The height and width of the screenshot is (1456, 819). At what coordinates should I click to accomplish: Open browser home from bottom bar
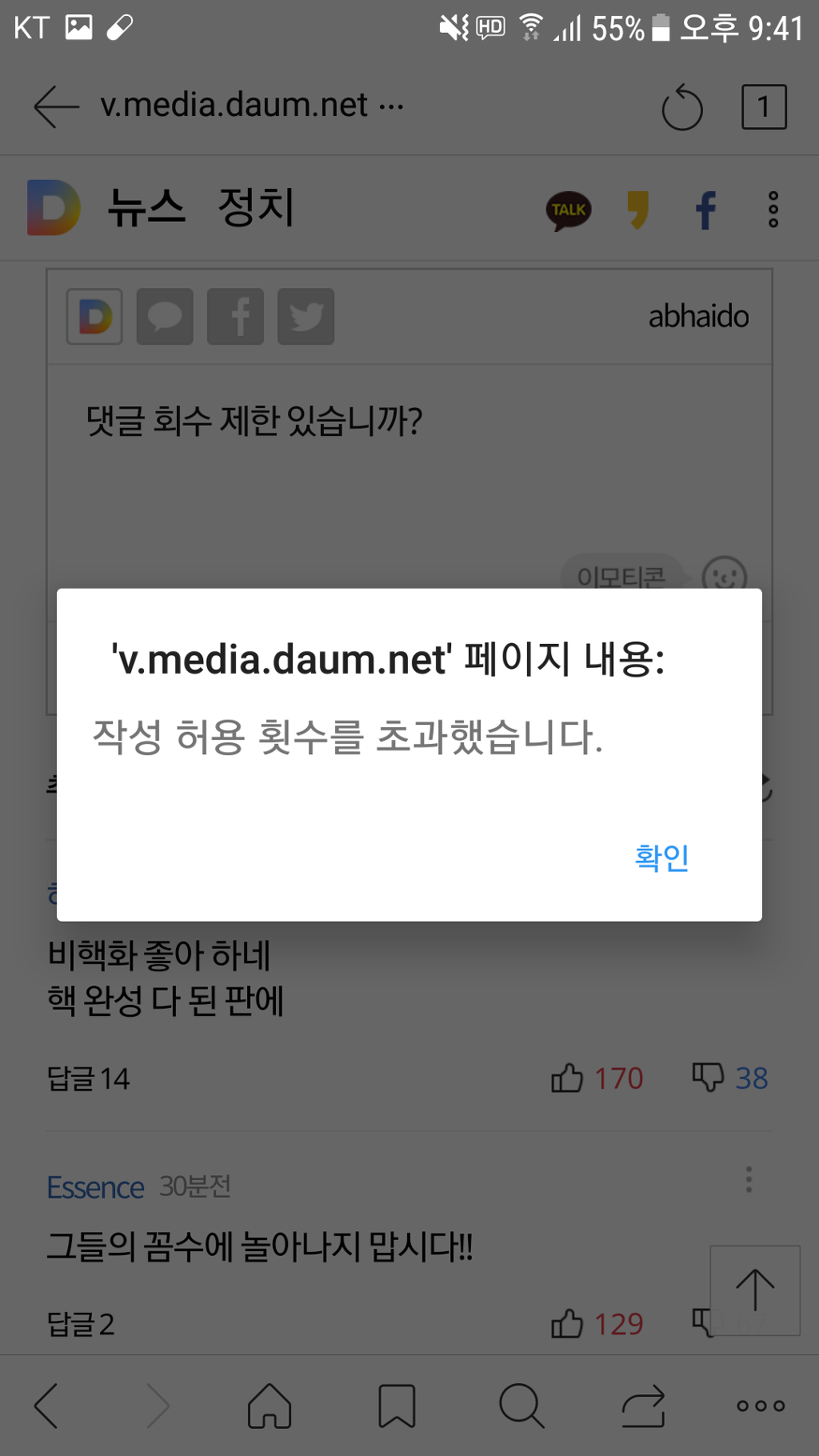coord(270,1406)
